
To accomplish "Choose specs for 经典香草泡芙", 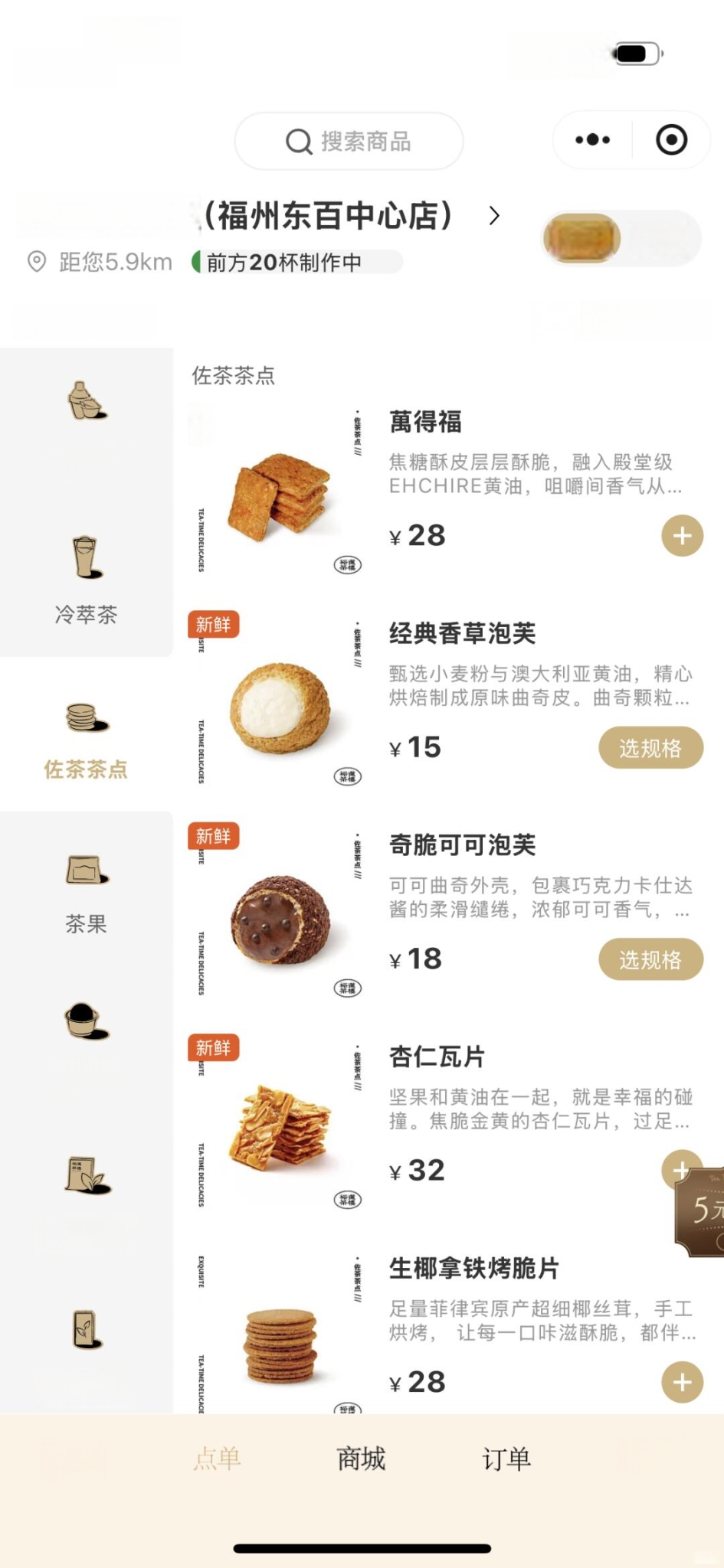I will (x=650, y=748).
